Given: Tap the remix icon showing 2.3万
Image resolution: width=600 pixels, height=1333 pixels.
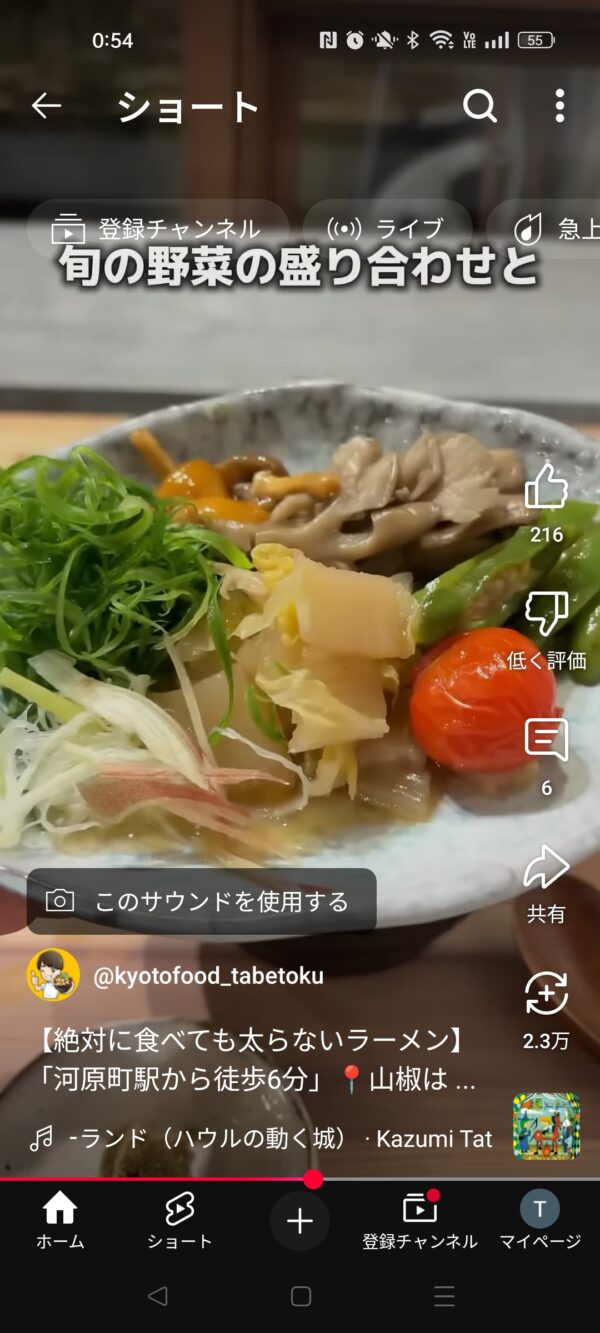Looking at the screenshot, I should [x=546, y=995].
